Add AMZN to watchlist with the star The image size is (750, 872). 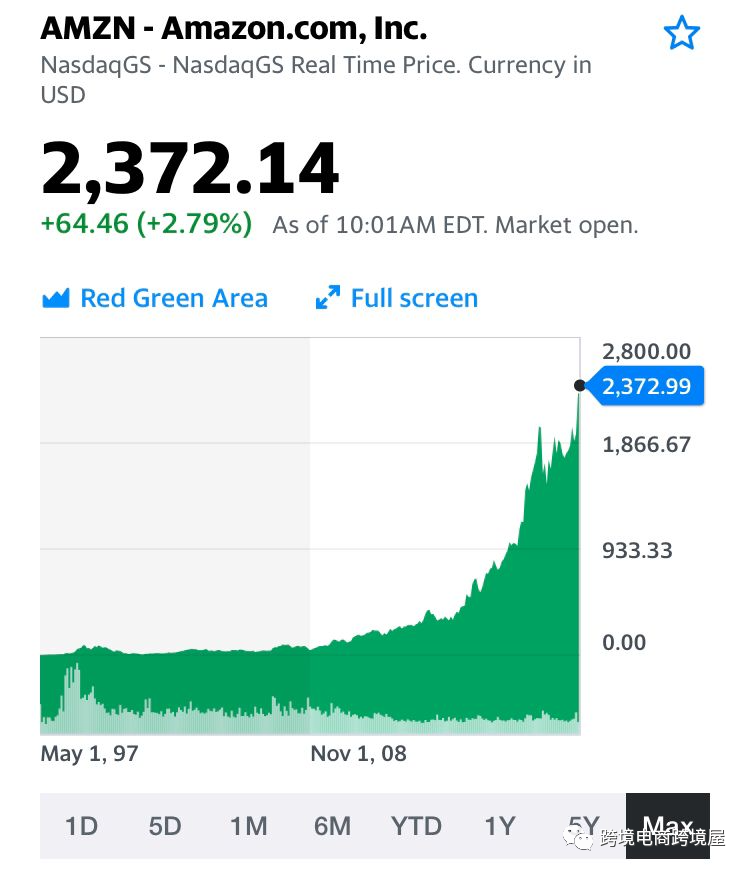(682, 34)
